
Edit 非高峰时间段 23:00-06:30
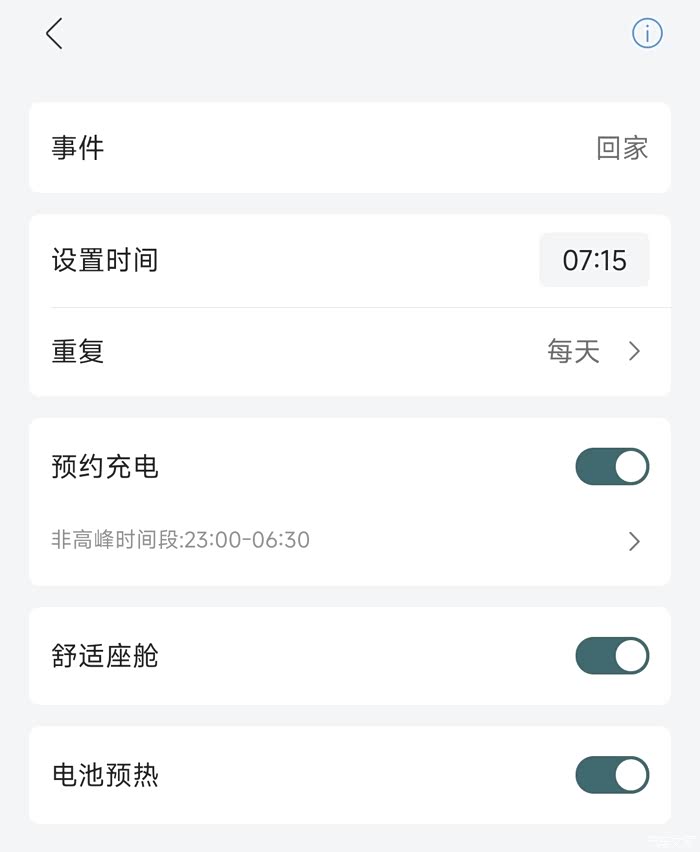(350, 541)
